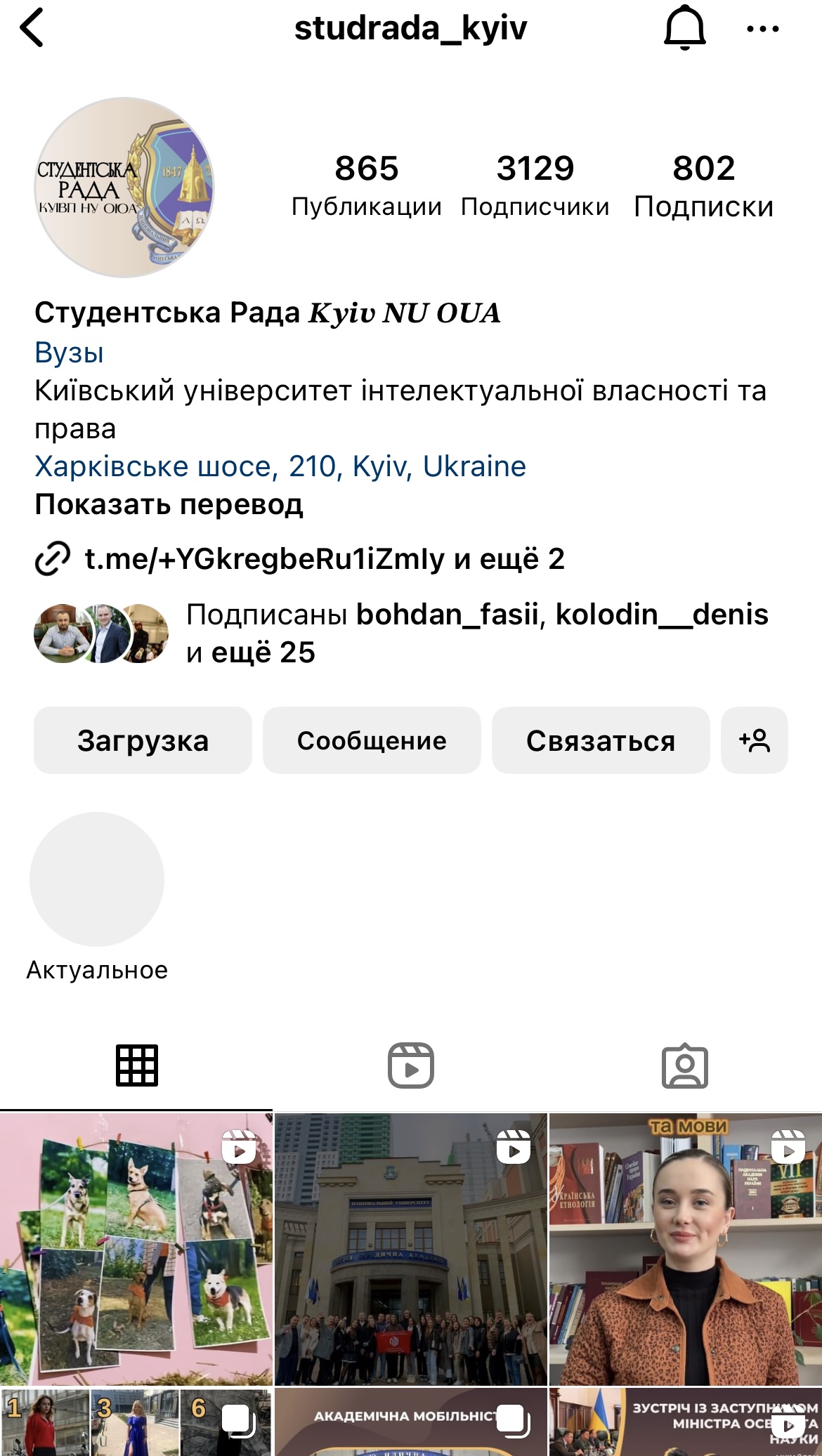Switch to the Reels tab

pos(411,1065)
